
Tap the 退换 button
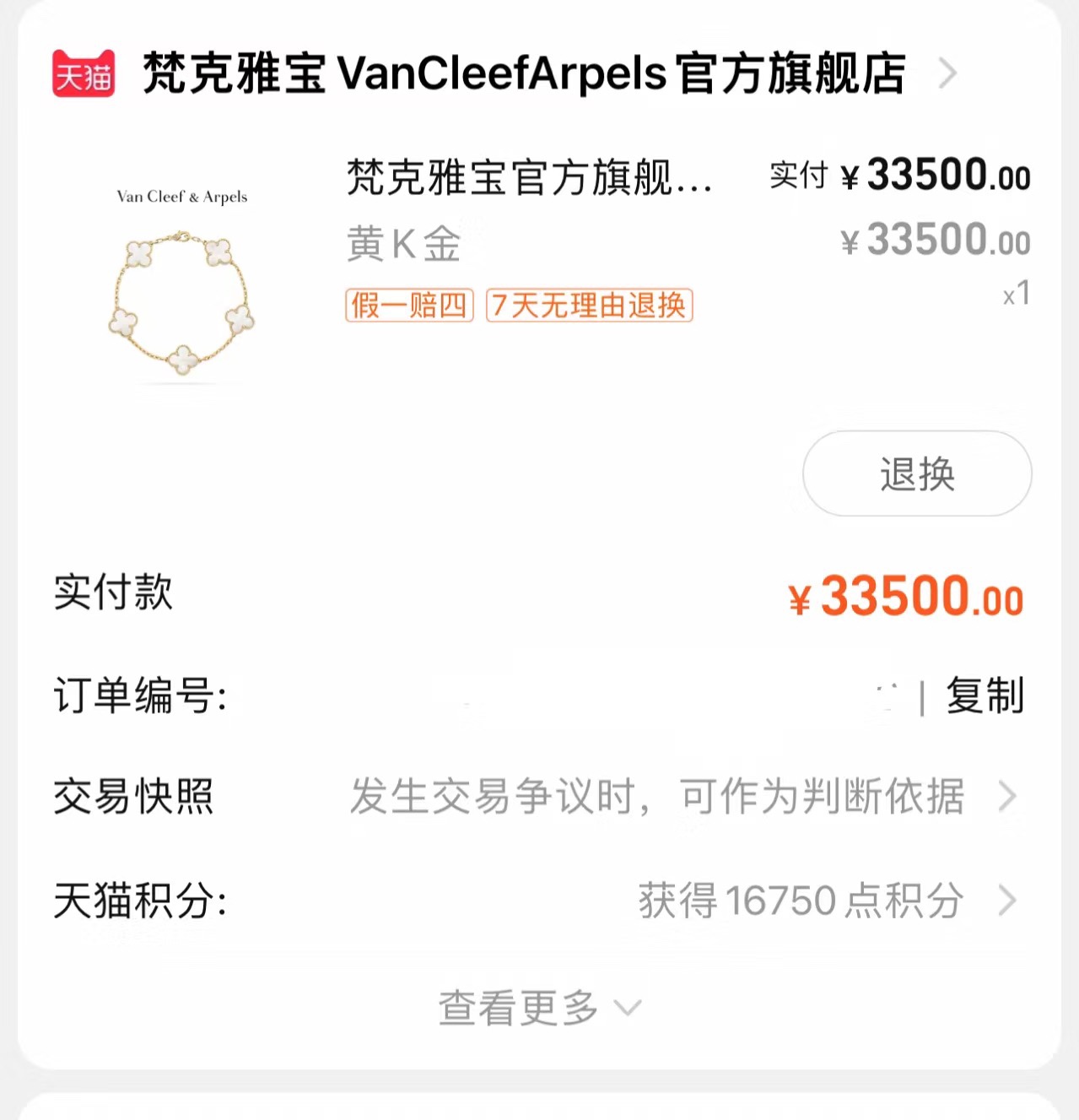[916, 473]
